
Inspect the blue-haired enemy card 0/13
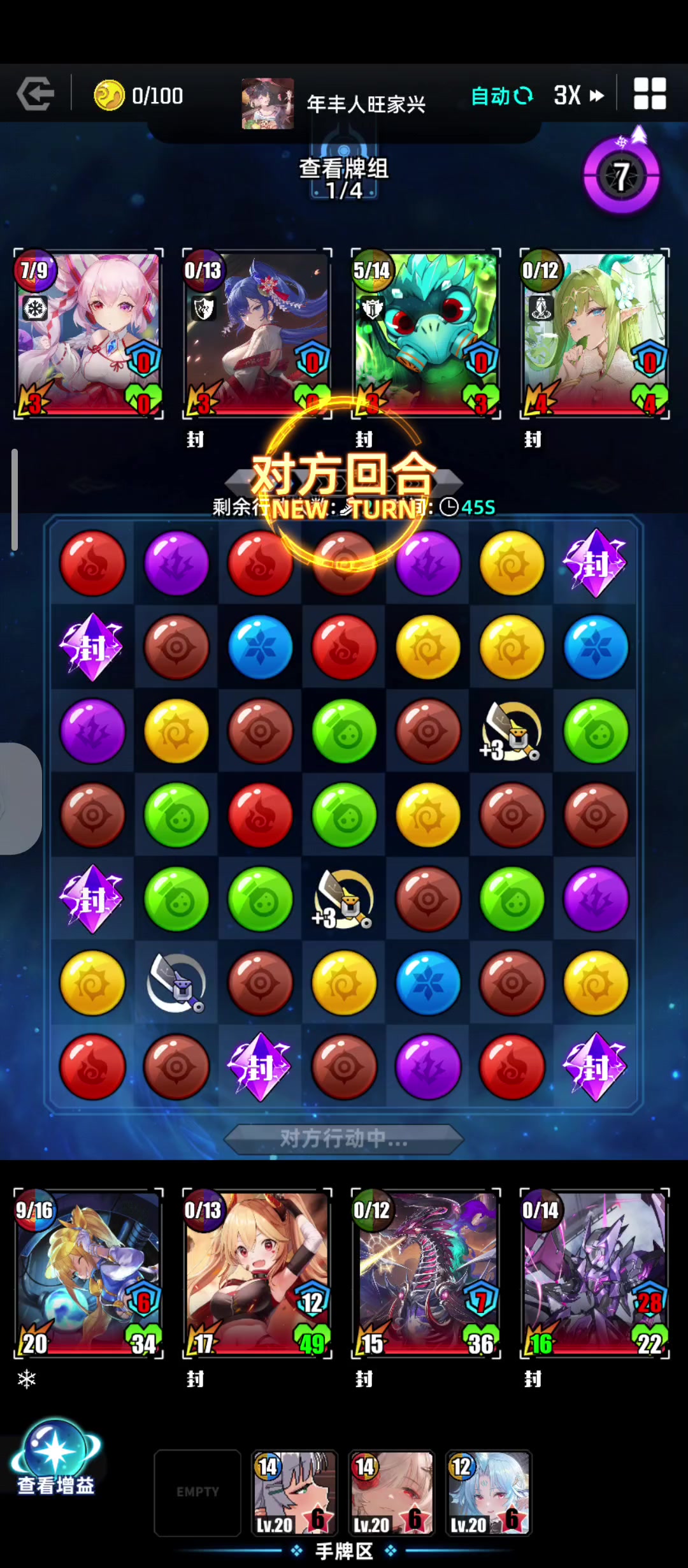[257, 333]
